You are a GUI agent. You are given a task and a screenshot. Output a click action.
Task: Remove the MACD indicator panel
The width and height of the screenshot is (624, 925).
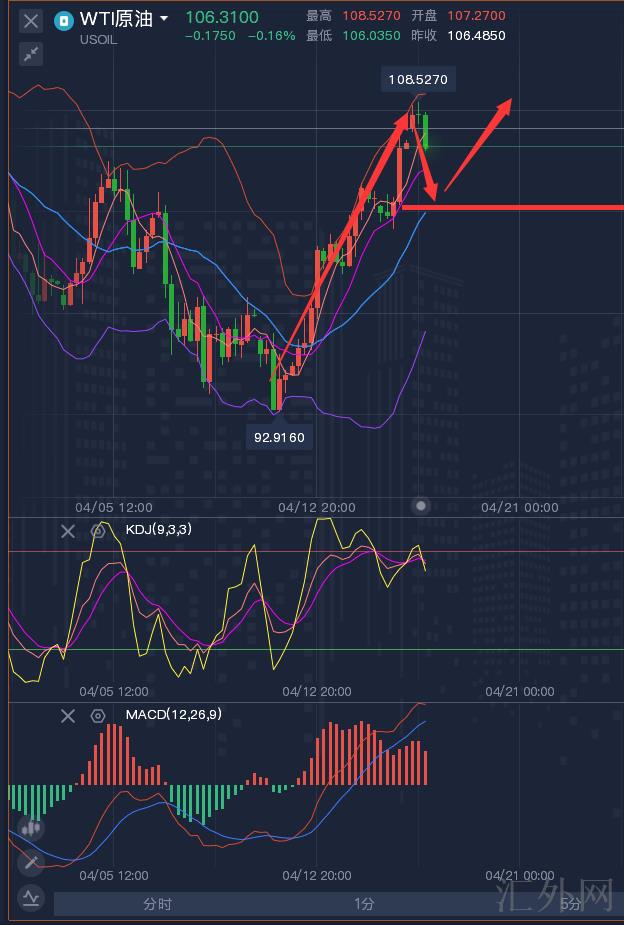(x=68, y=716)
